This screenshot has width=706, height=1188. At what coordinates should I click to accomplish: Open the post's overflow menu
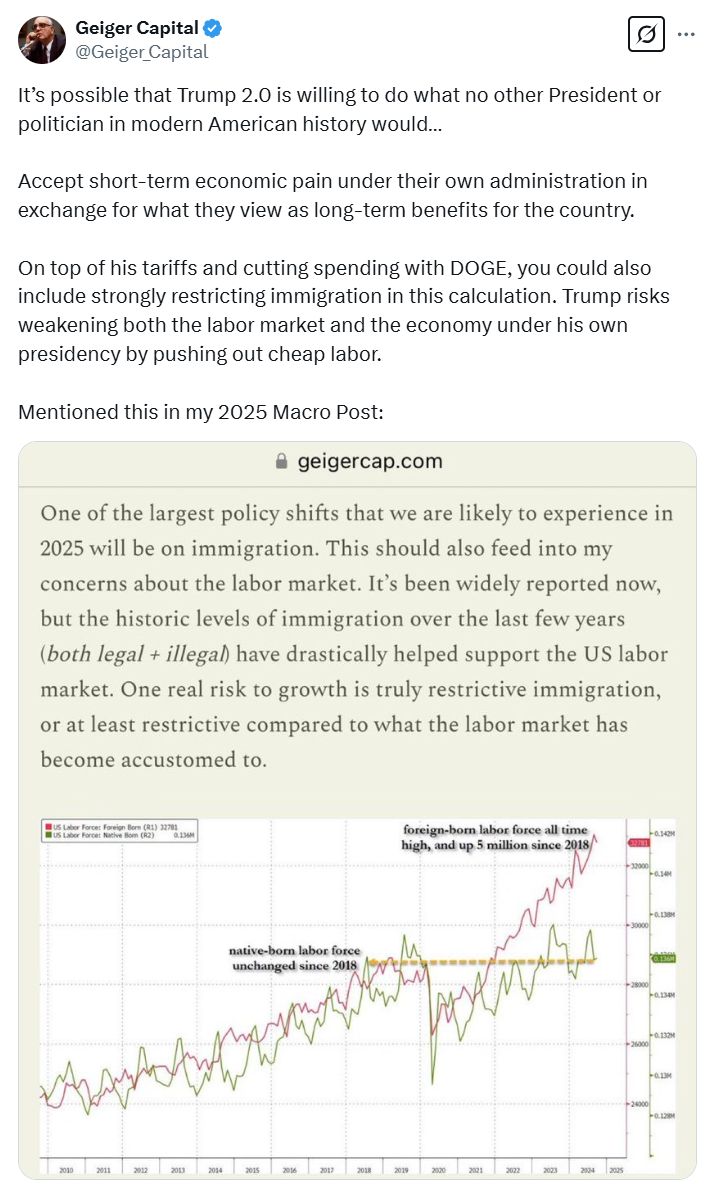tap(686, 34)
